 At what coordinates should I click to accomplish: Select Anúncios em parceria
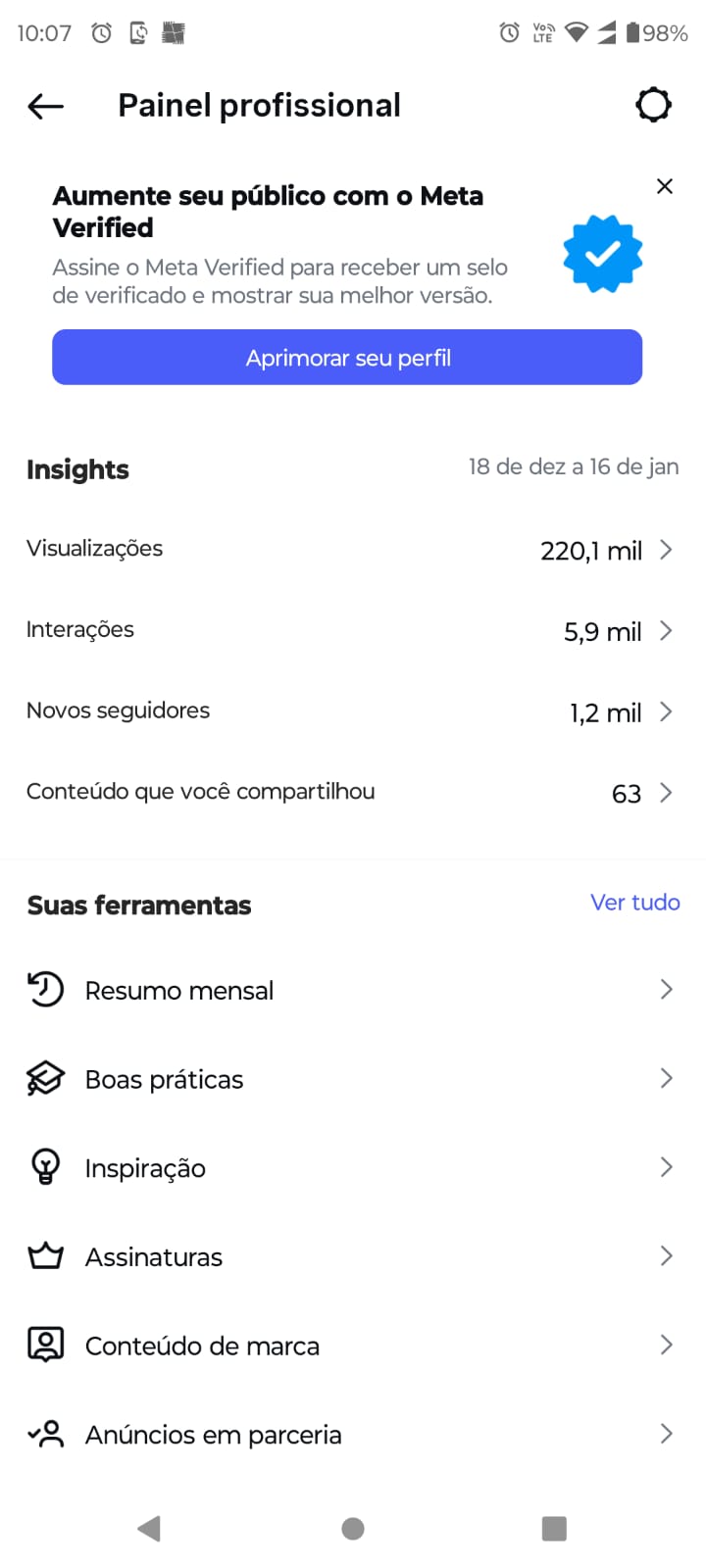[x=353, y=1435]
